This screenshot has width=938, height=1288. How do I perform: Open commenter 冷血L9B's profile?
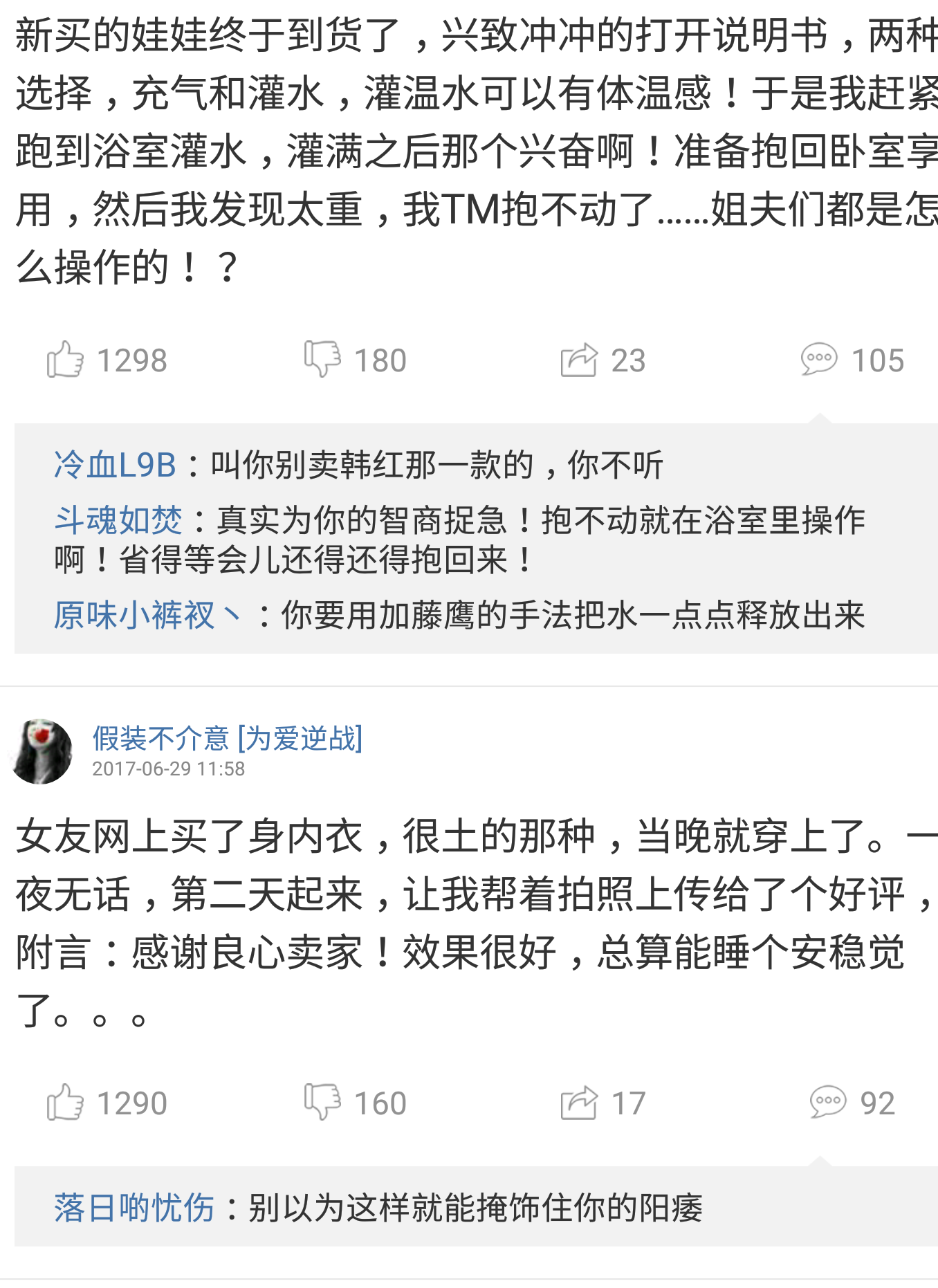115,465
